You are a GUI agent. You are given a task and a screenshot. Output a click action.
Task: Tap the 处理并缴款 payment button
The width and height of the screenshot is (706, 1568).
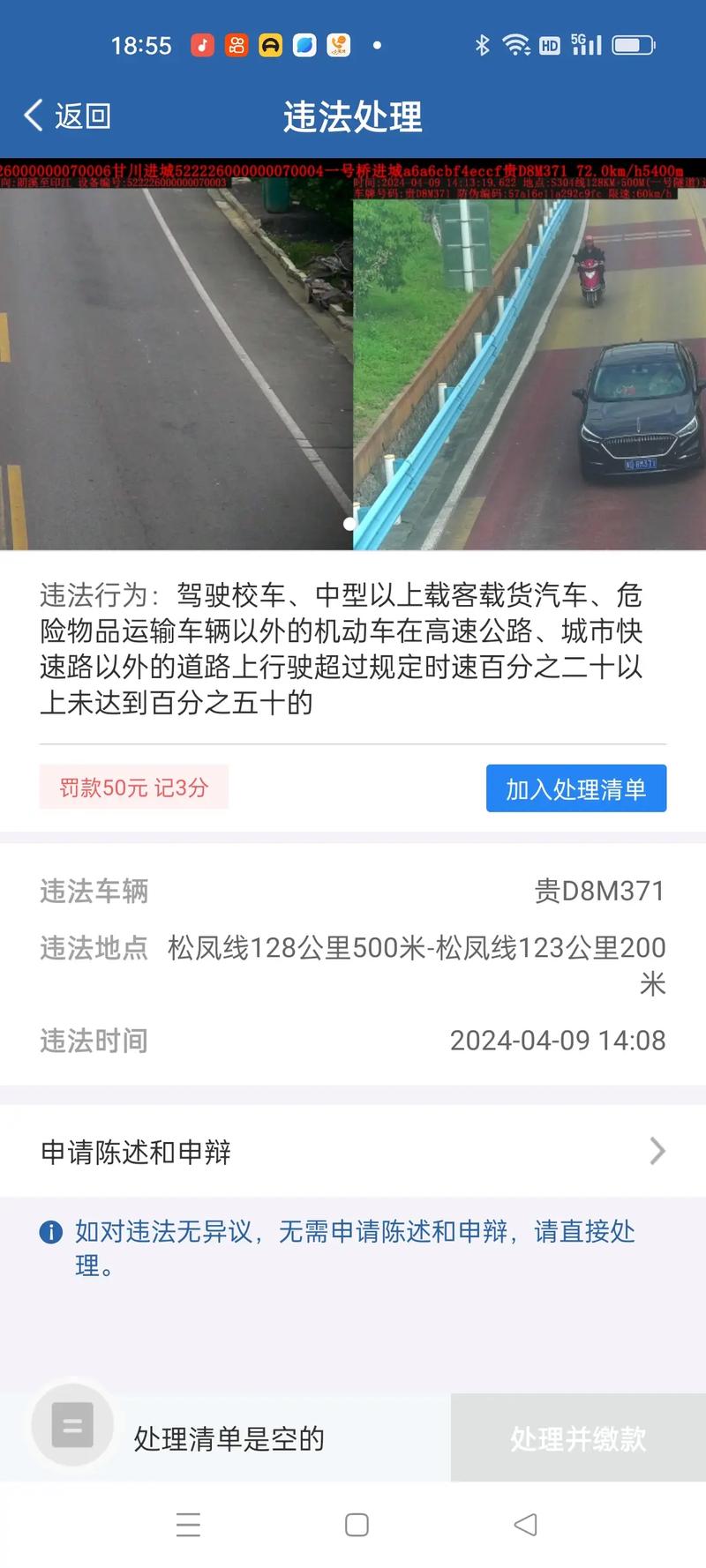[x=578, y=1438]
